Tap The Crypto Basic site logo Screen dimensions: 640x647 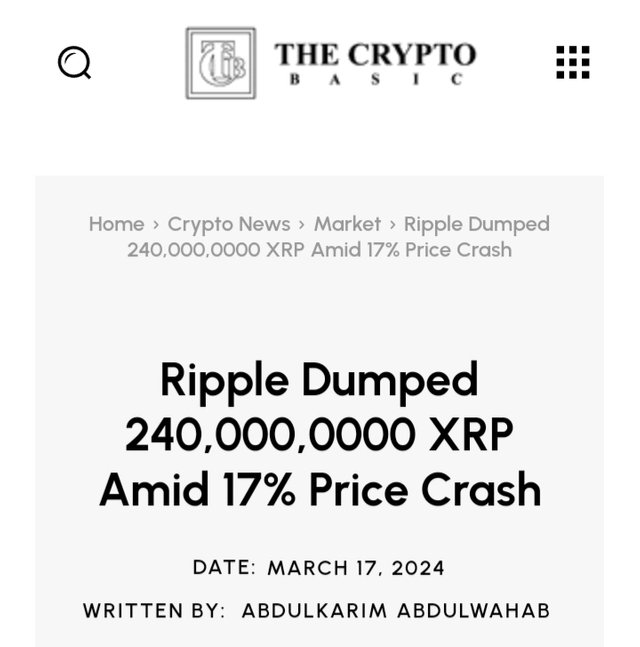click(331, 63)
